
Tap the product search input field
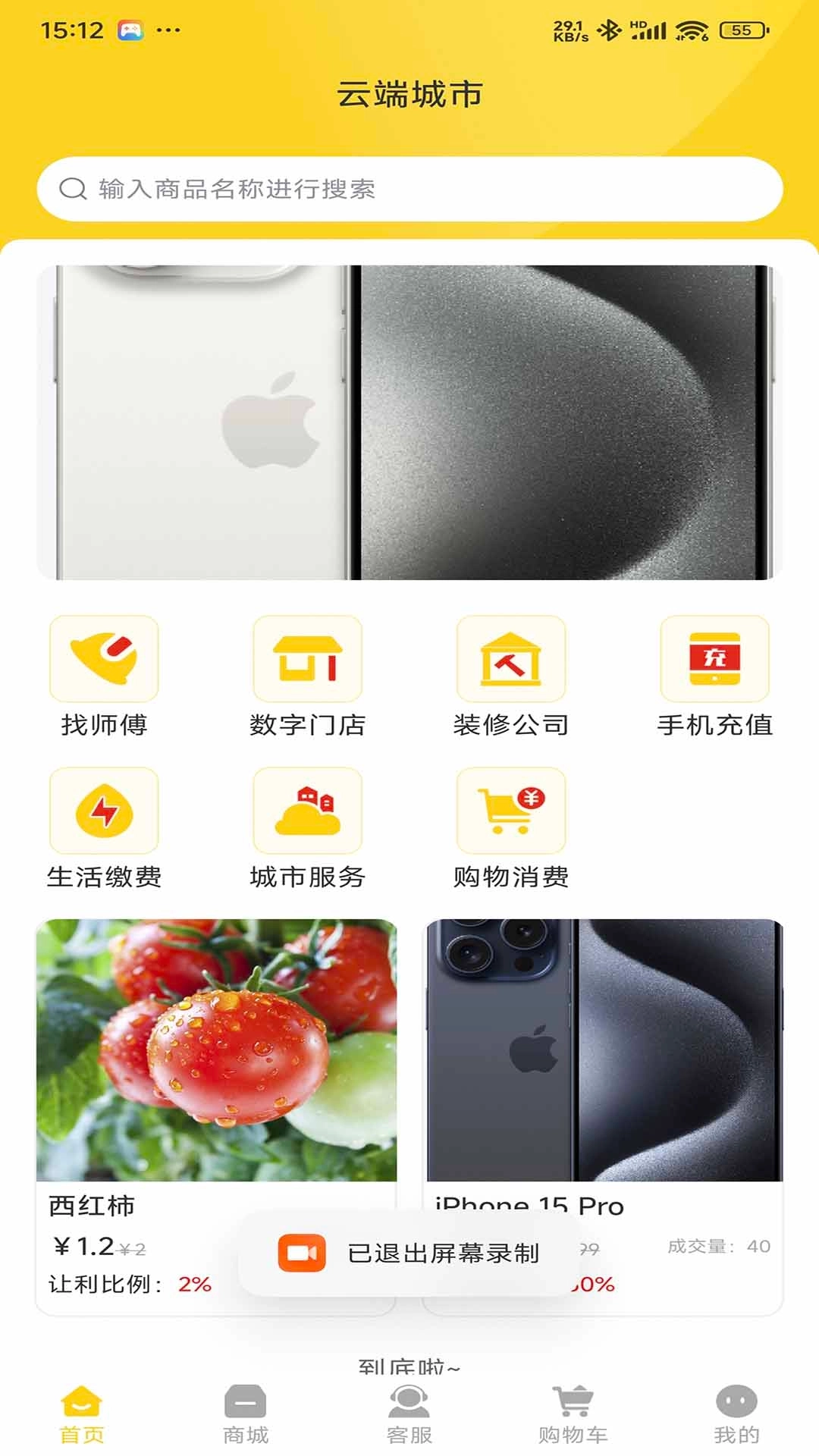(409, 188)
